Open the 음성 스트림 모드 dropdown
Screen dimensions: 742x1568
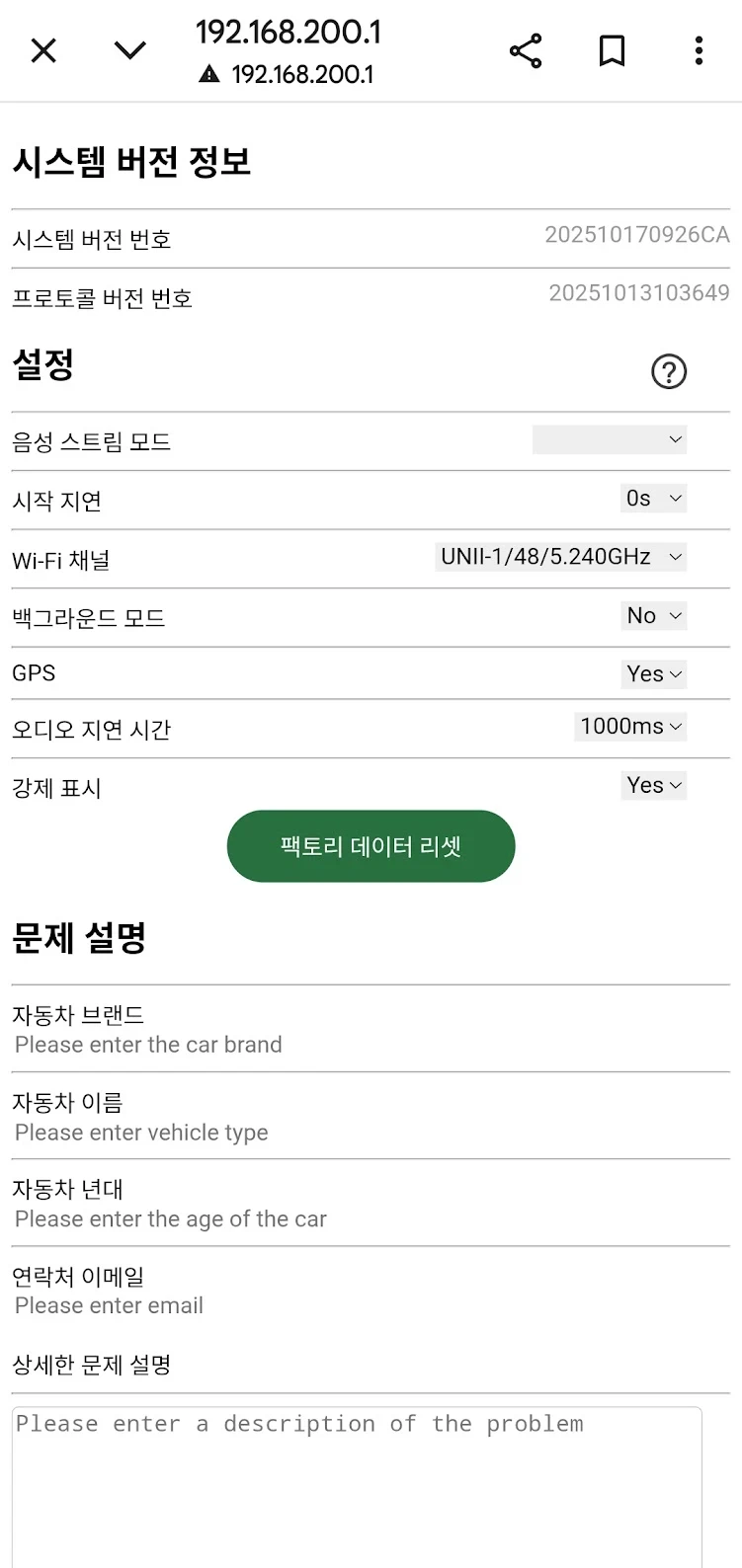click(x=609, y=439)
